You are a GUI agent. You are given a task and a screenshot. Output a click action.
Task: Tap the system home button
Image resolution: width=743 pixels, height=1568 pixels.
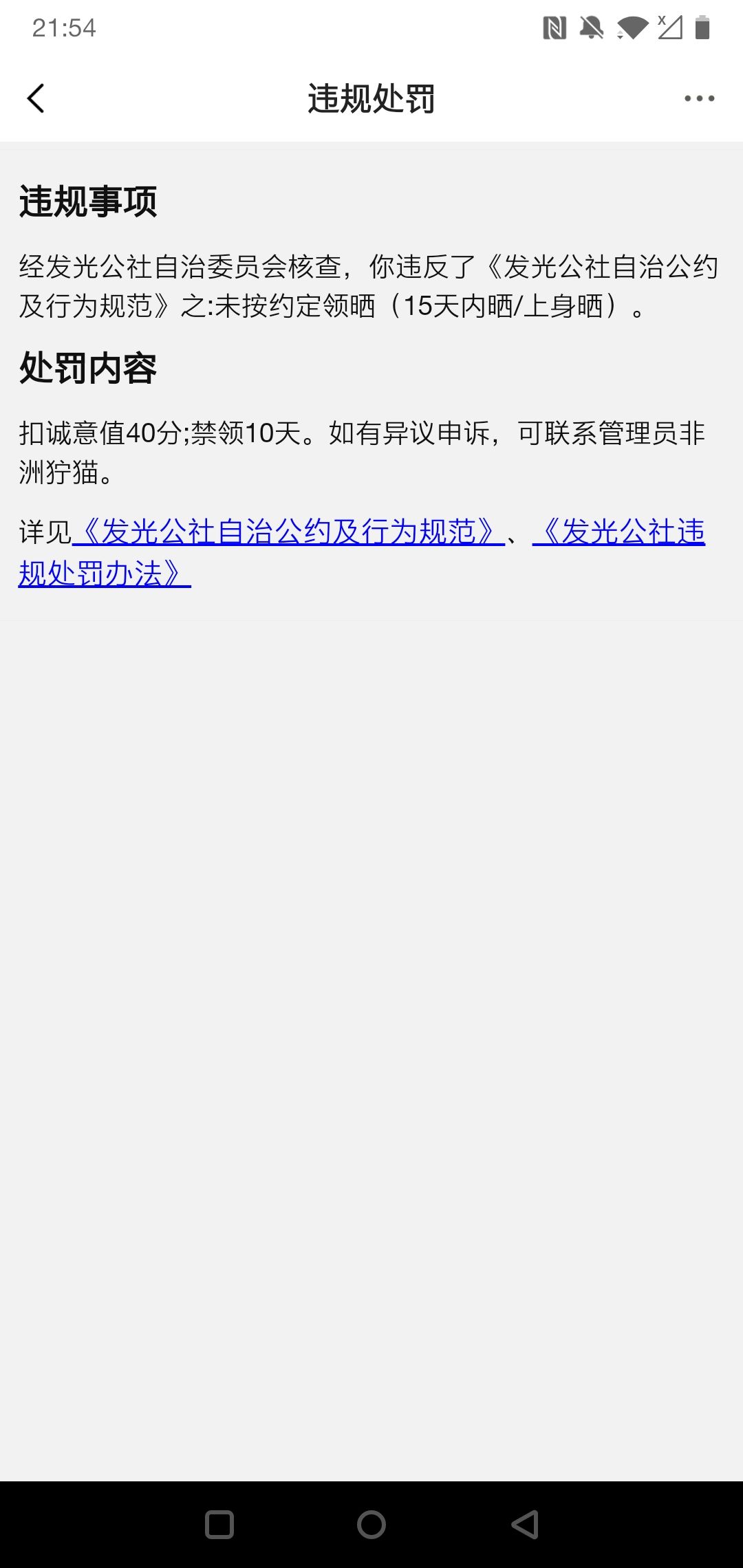(371, 1525)
